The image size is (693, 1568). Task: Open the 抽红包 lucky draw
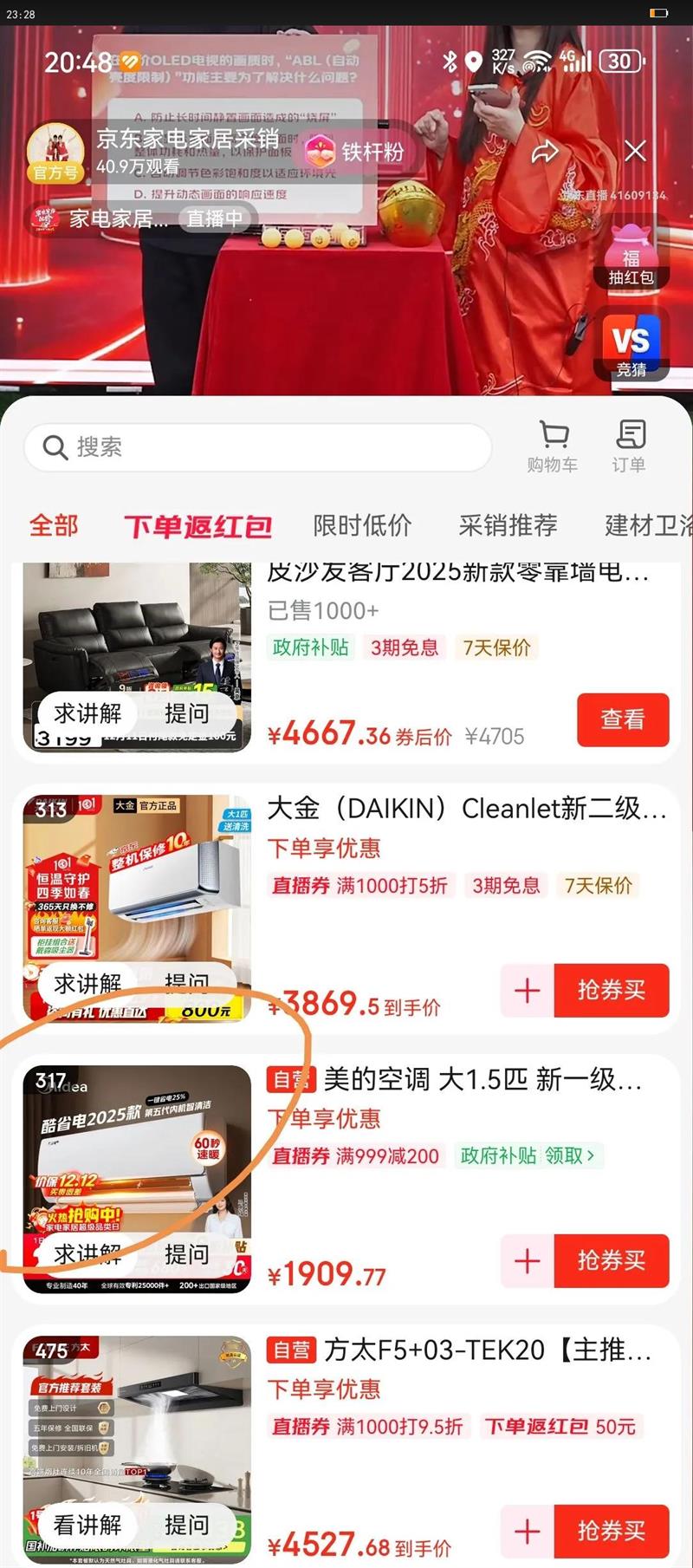pos(631,257)
